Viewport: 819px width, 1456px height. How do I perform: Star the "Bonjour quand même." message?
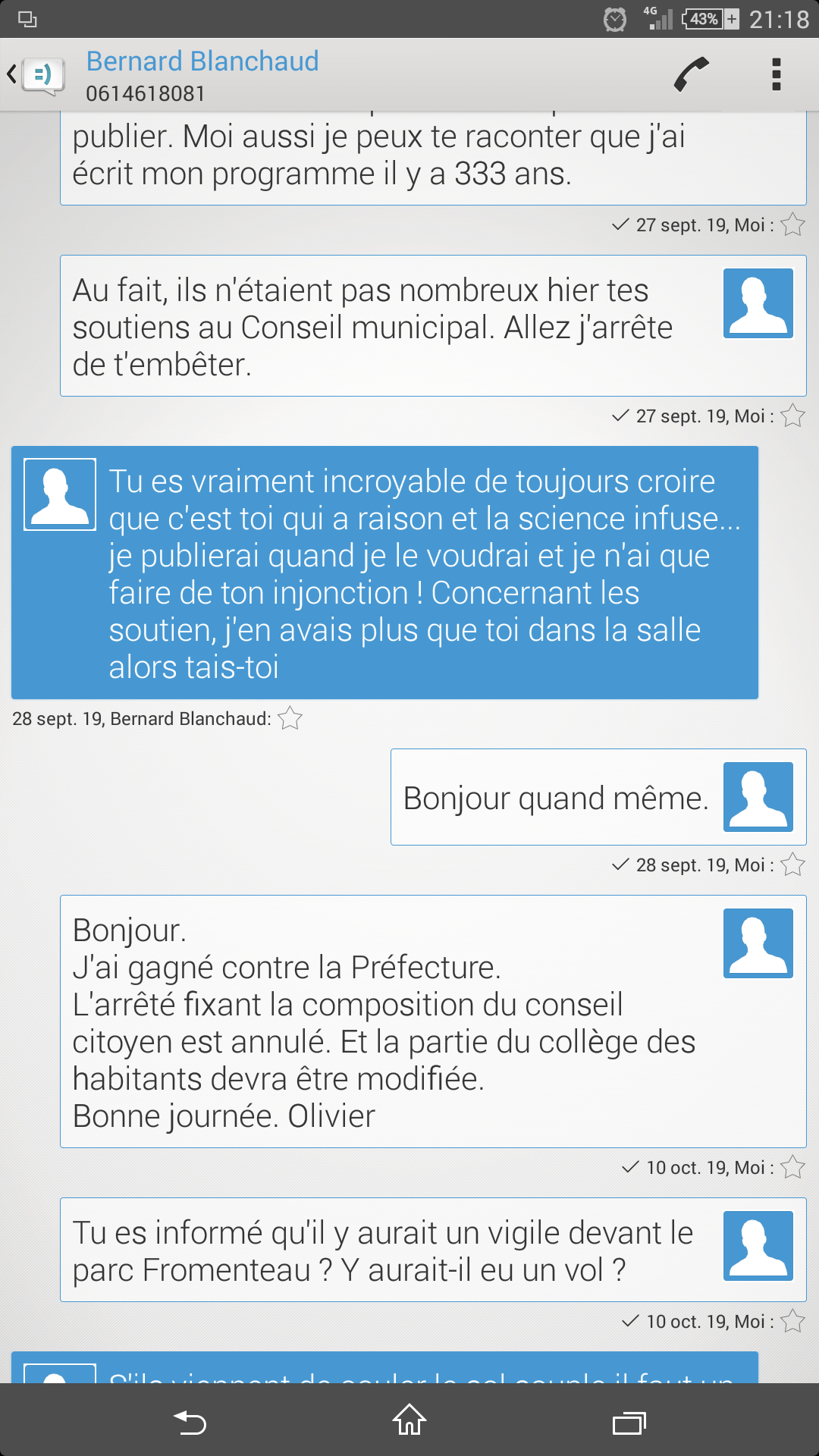click(x=792, y=864)
